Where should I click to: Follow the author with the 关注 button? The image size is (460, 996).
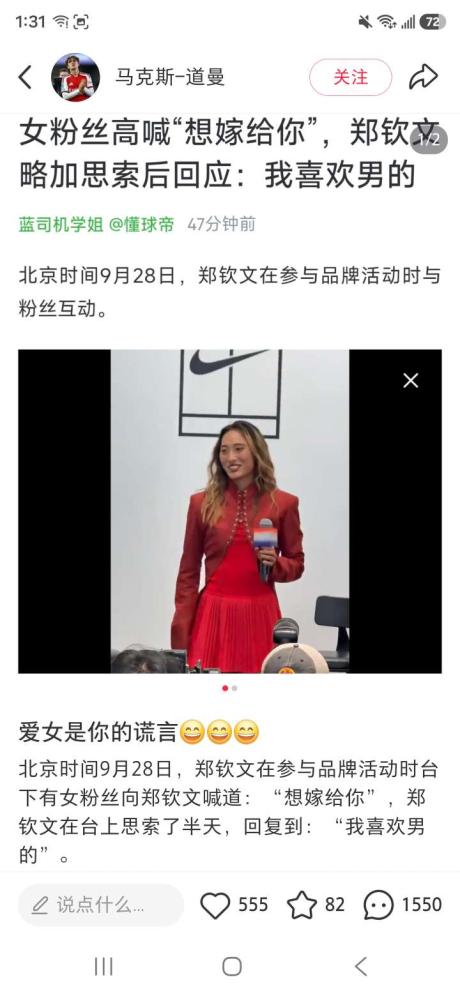pos(350,77)
